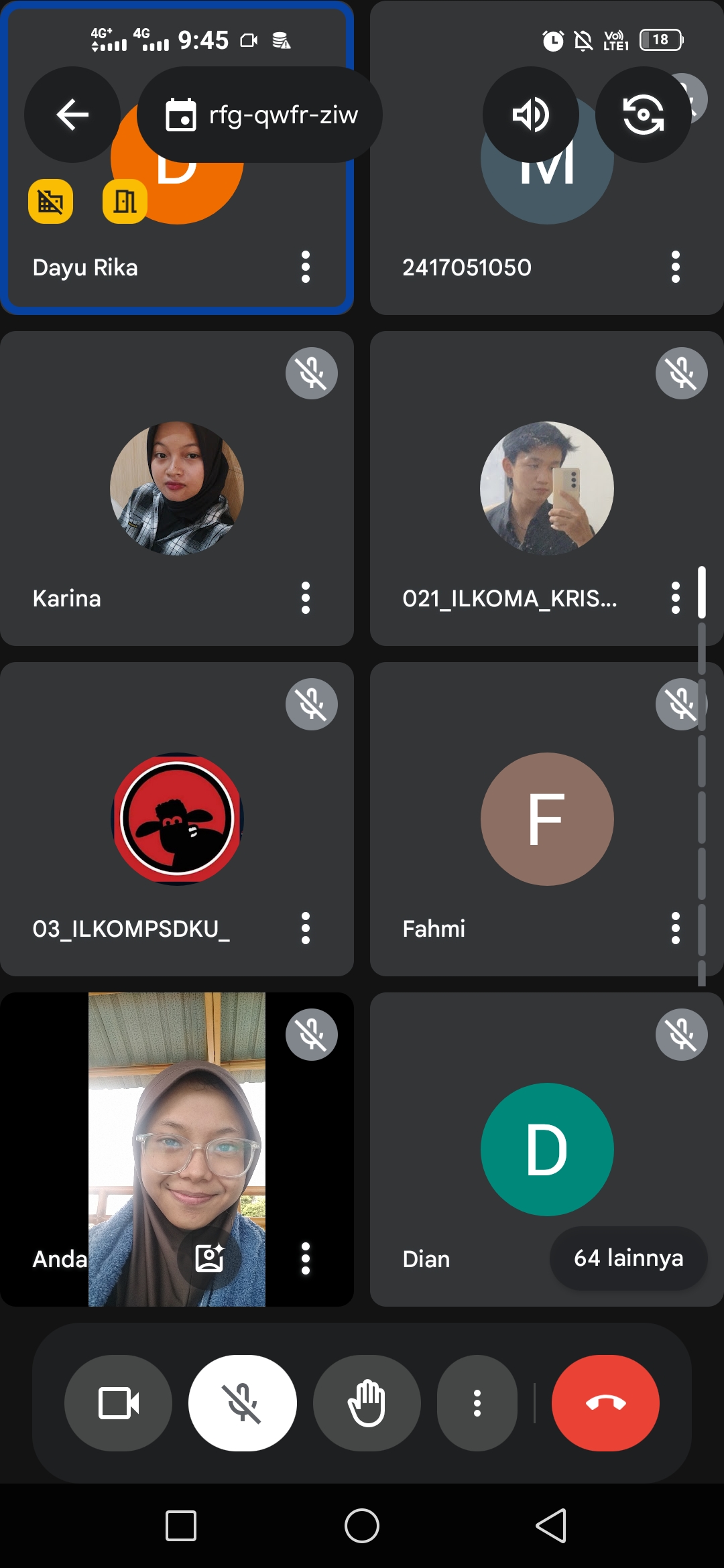Open recent apps
Screen dimensions: 724x1568
181,1526
